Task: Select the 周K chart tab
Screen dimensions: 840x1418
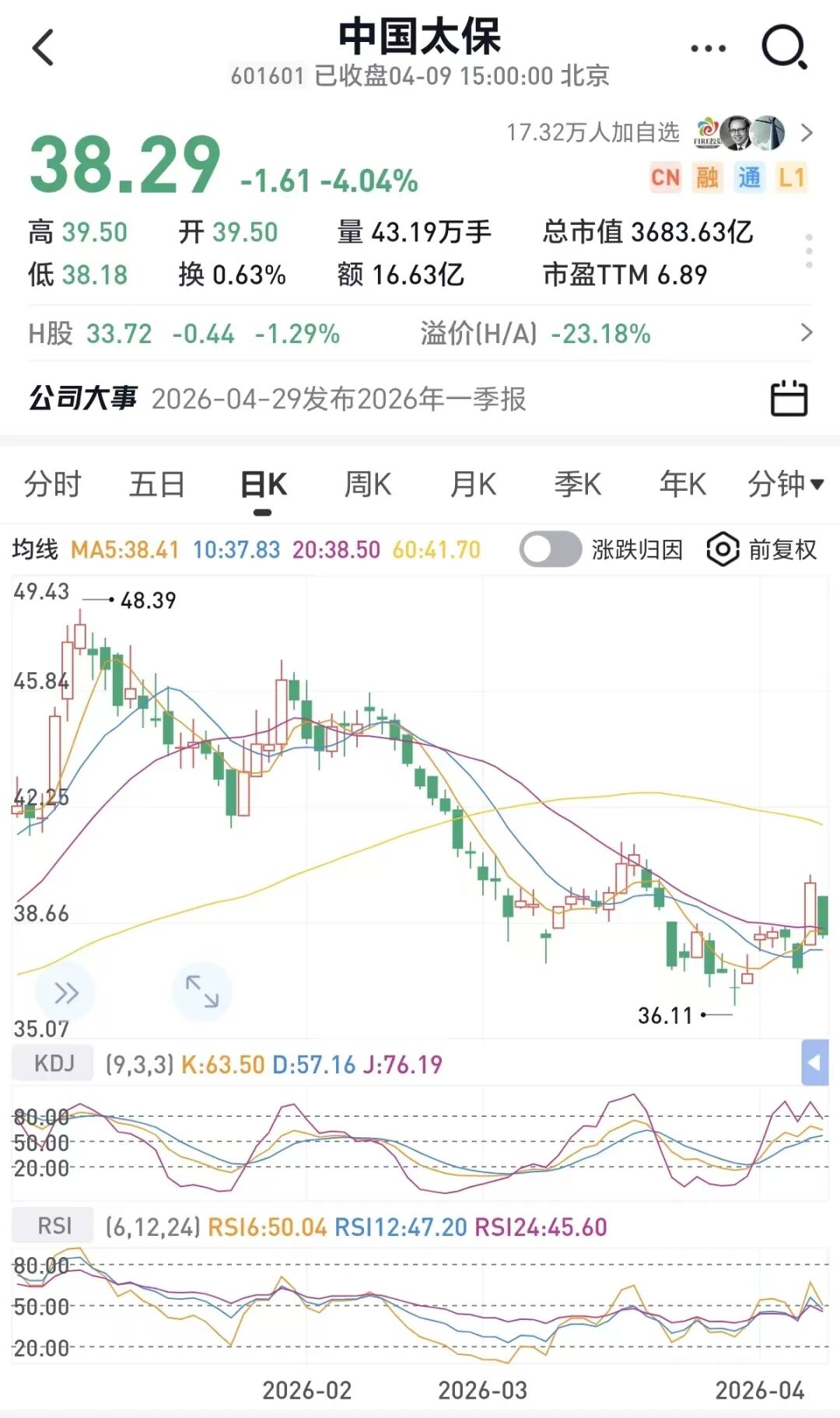Action: tap(367, 485)
